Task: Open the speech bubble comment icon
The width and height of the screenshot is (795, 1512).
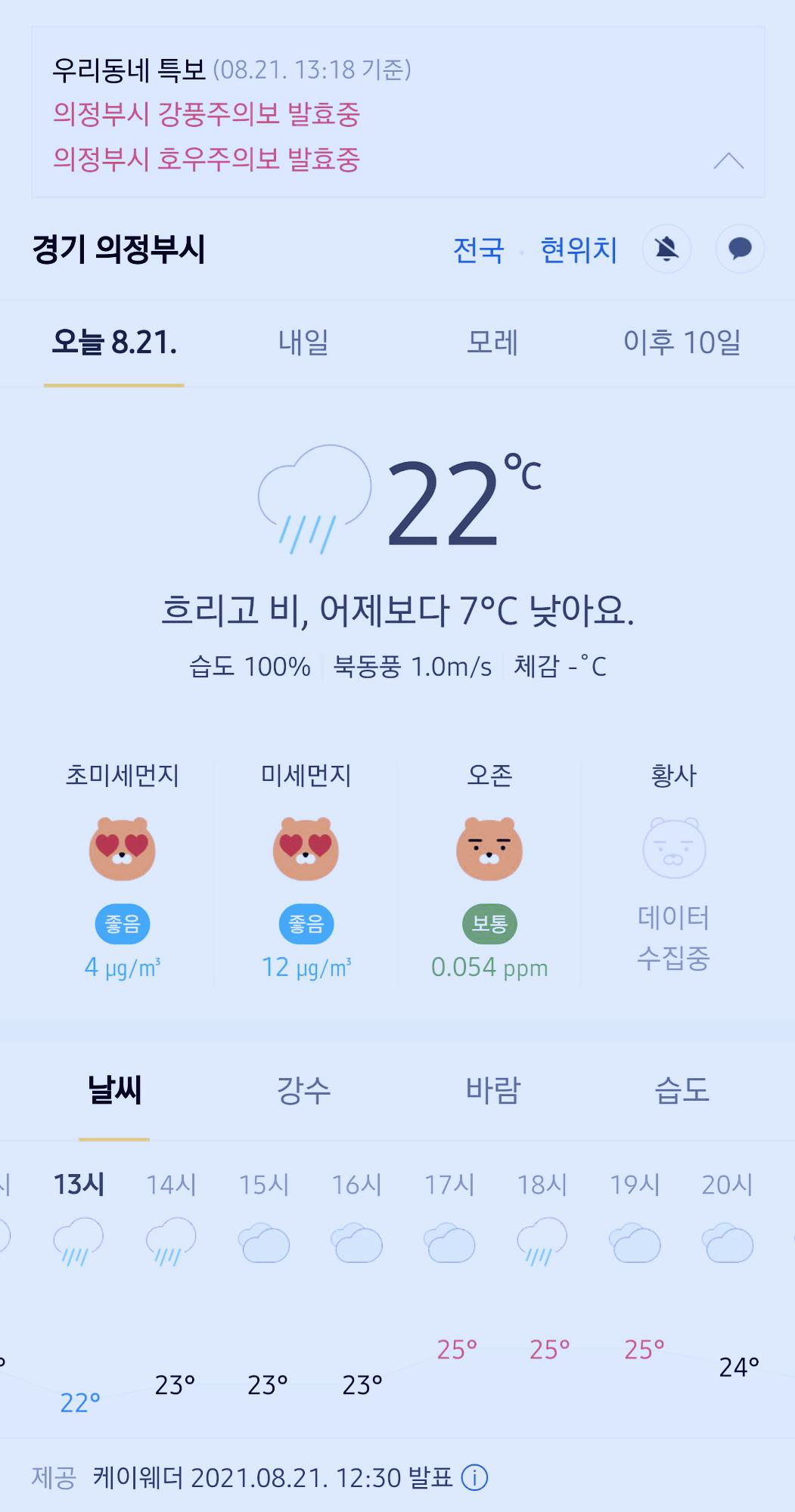Action: coord(740,249)
